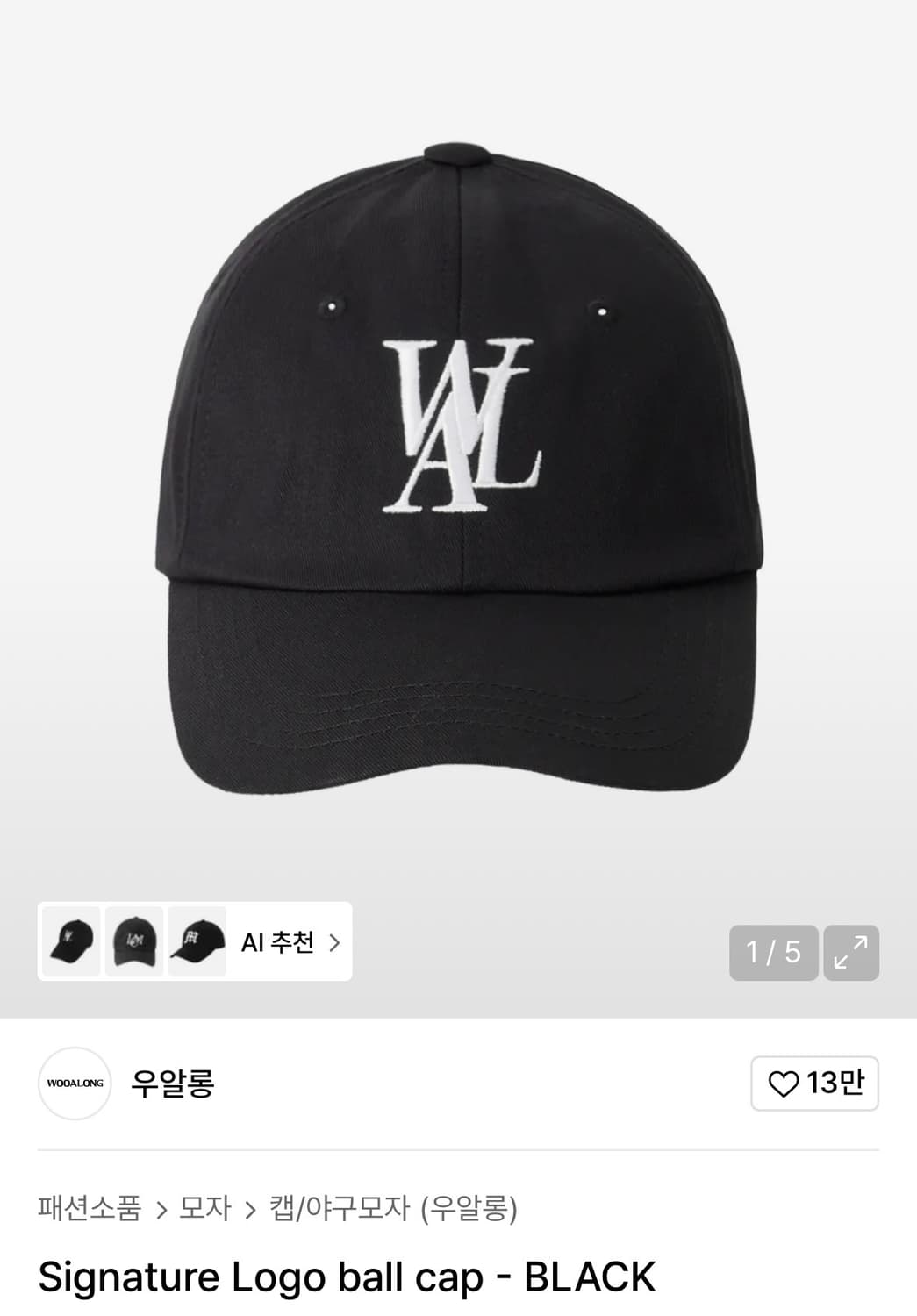Click the chevron beside AI 추천
917x1316 pixels.
point(334,942)
